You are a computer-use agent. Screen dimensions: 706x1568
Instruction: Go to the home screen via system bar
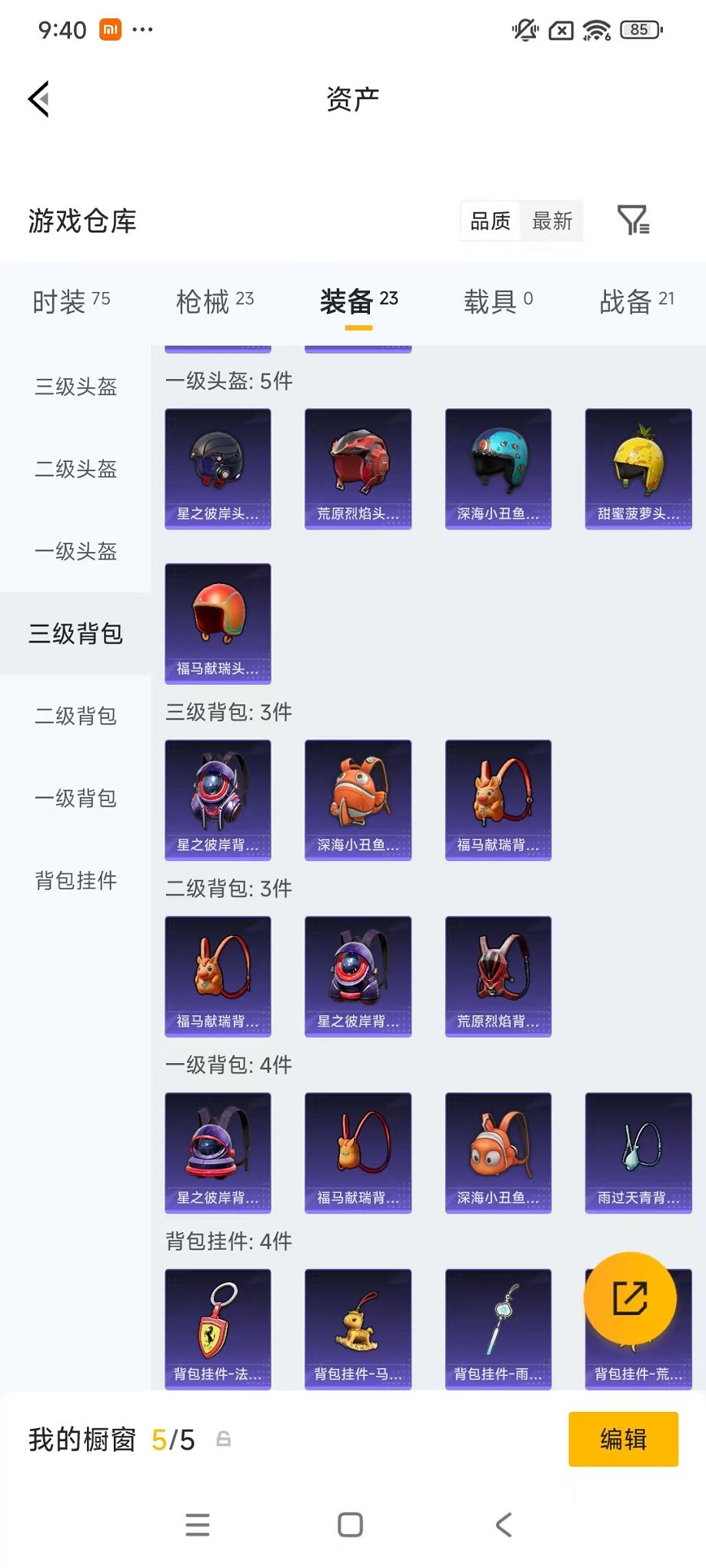[x=351, y=1524]
